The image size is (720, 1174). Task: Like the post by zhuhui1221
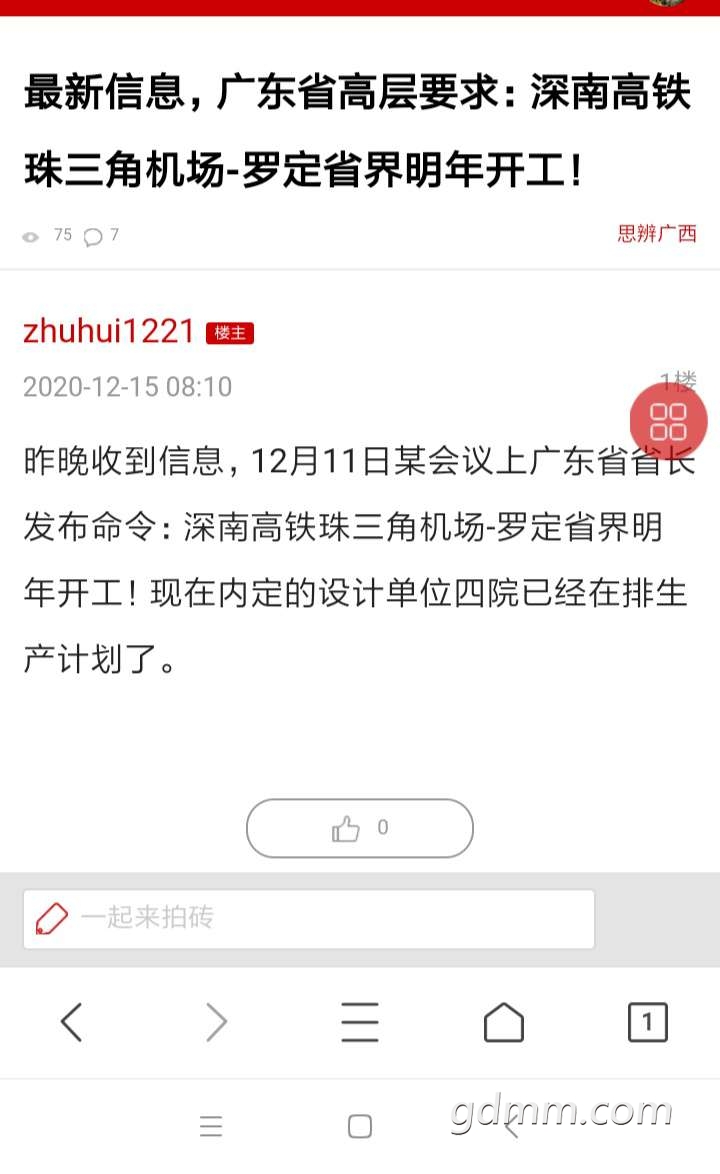click(359, 828)
